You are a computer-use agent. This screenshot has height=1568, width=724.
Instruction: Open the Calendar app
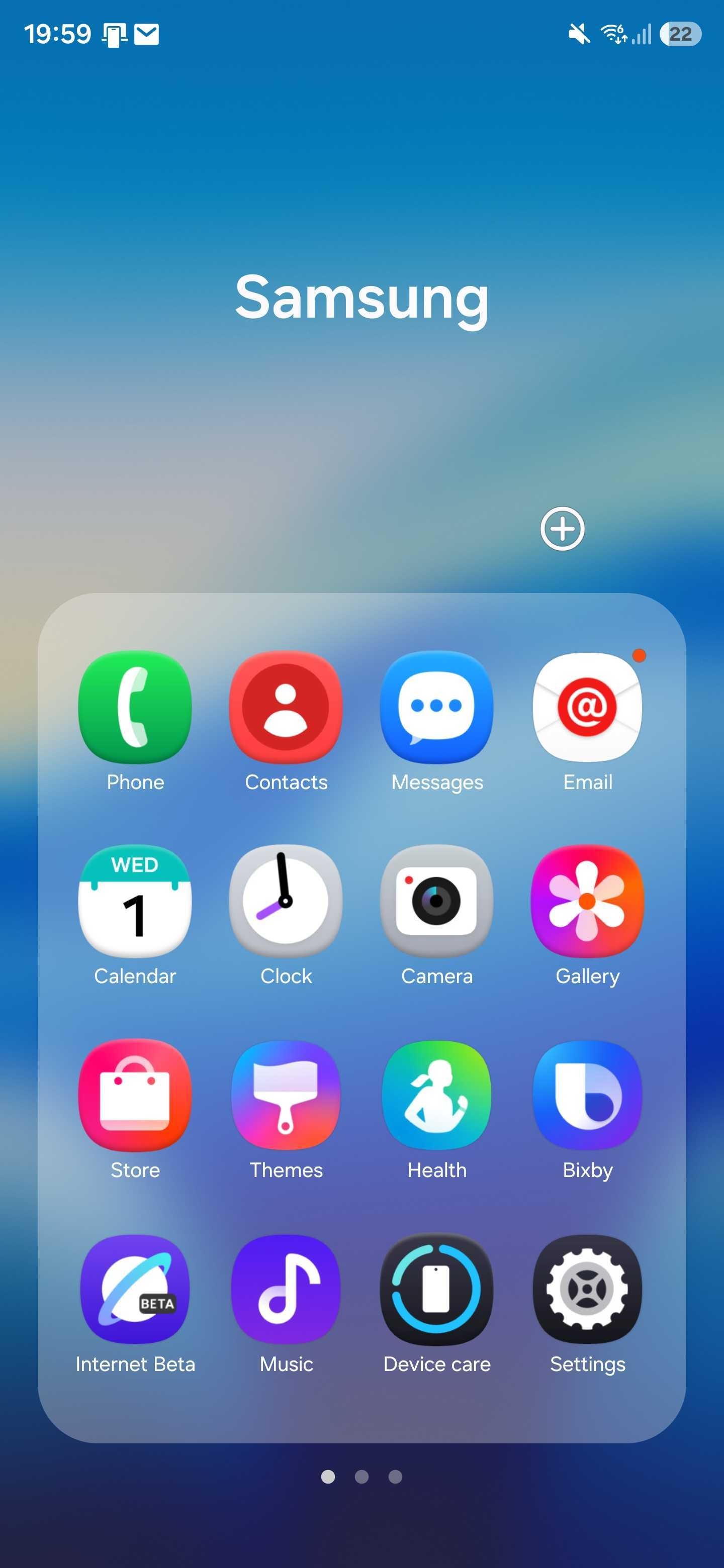pos(135,902)
